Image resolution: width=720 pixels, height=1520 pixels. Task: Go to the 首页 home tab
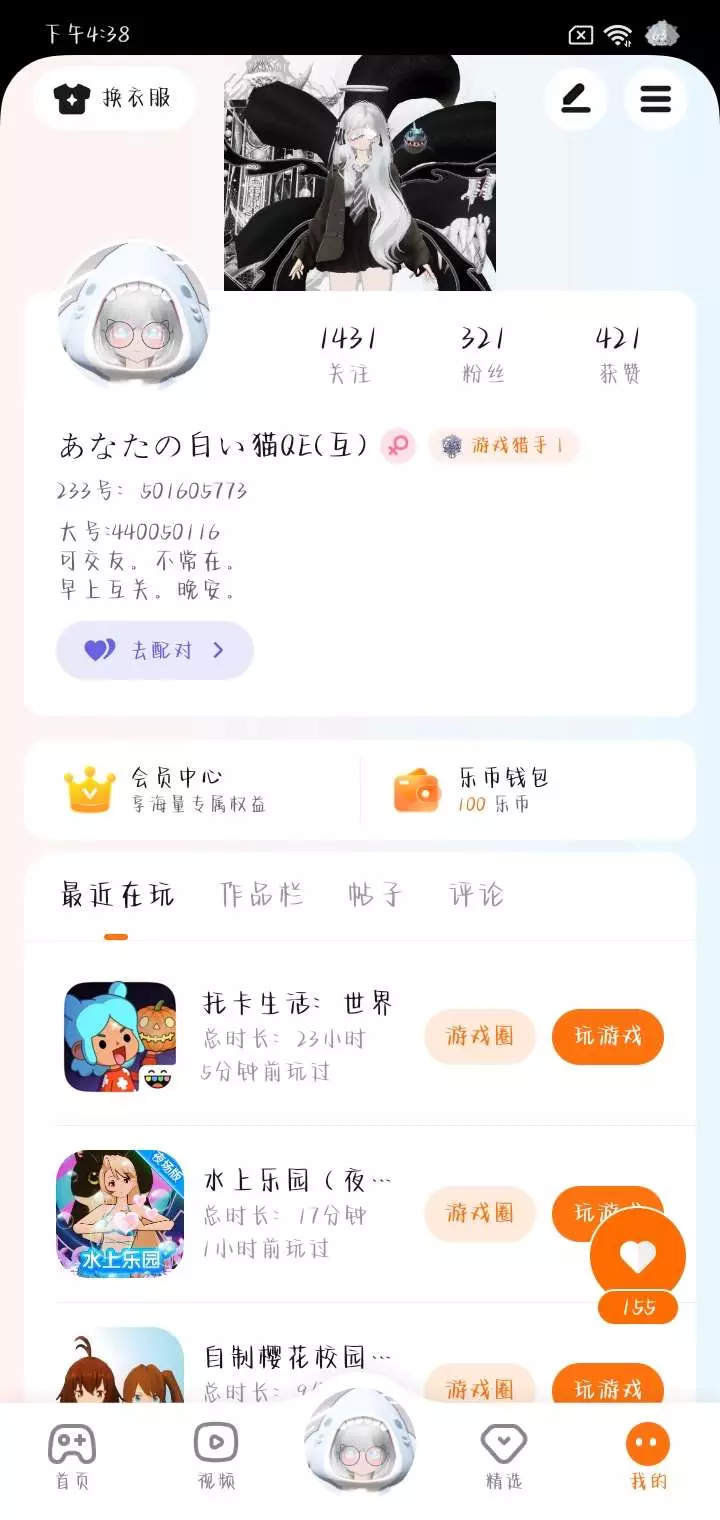(72, 1456)
